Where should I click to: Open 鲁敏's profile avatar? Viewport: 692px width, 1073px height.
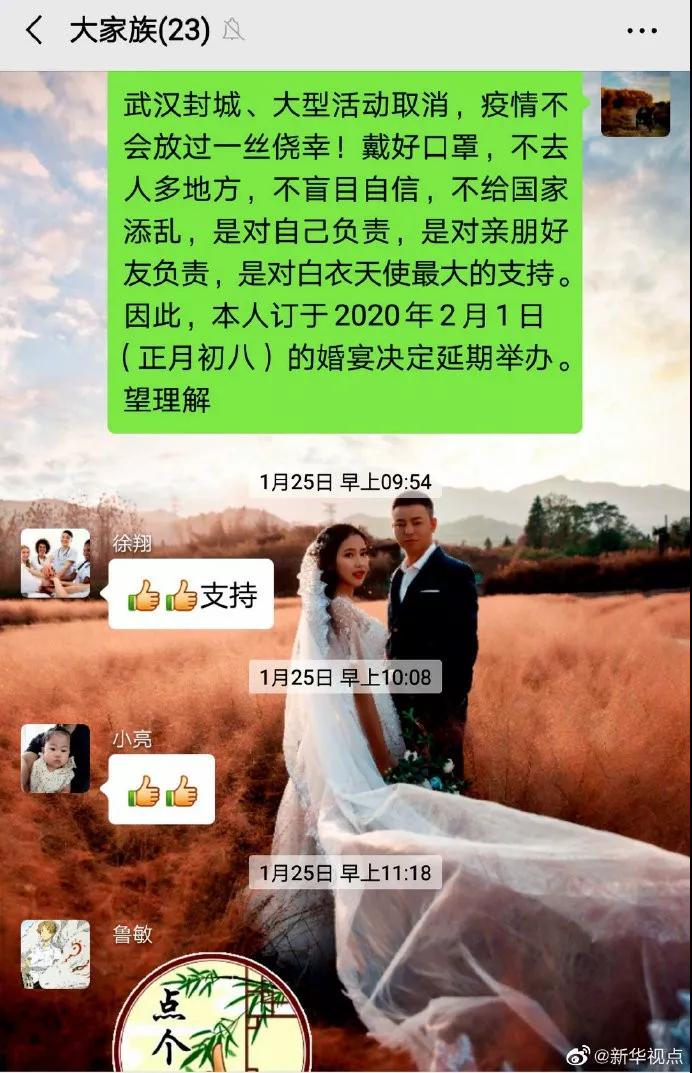55,954
